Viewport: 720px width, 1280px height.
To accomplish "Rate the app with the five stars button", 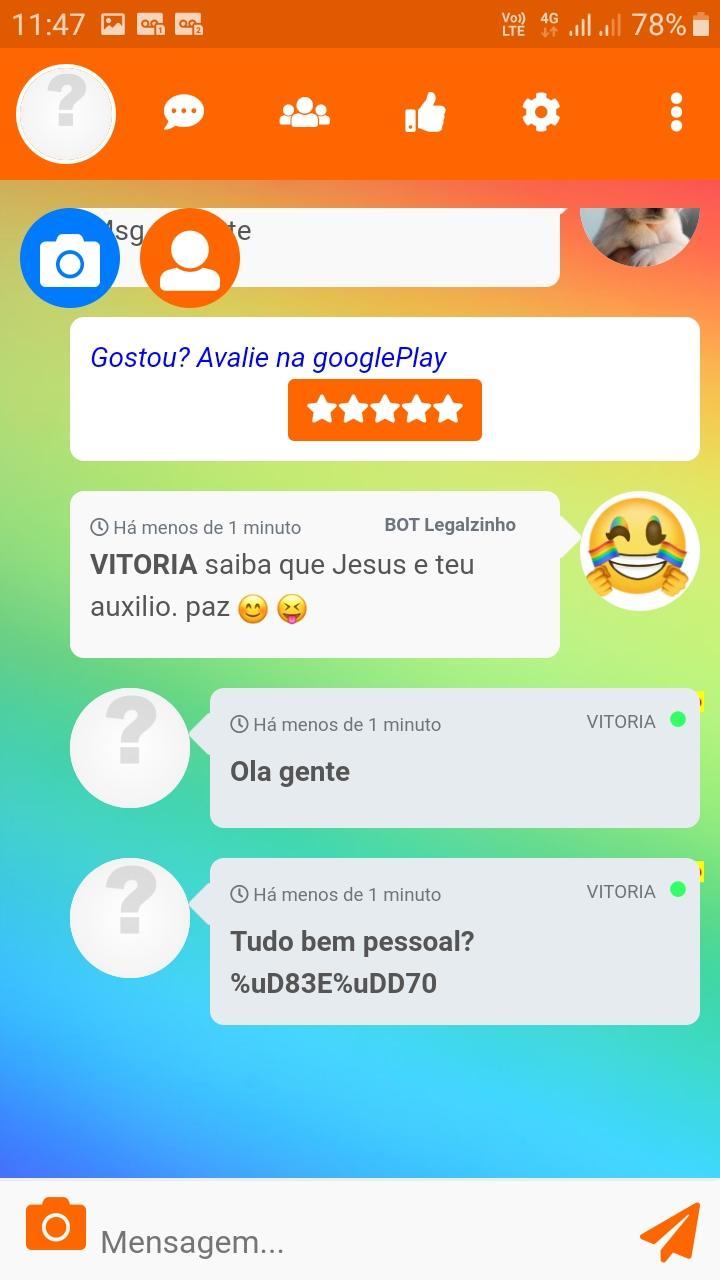I will click(385, 409).
